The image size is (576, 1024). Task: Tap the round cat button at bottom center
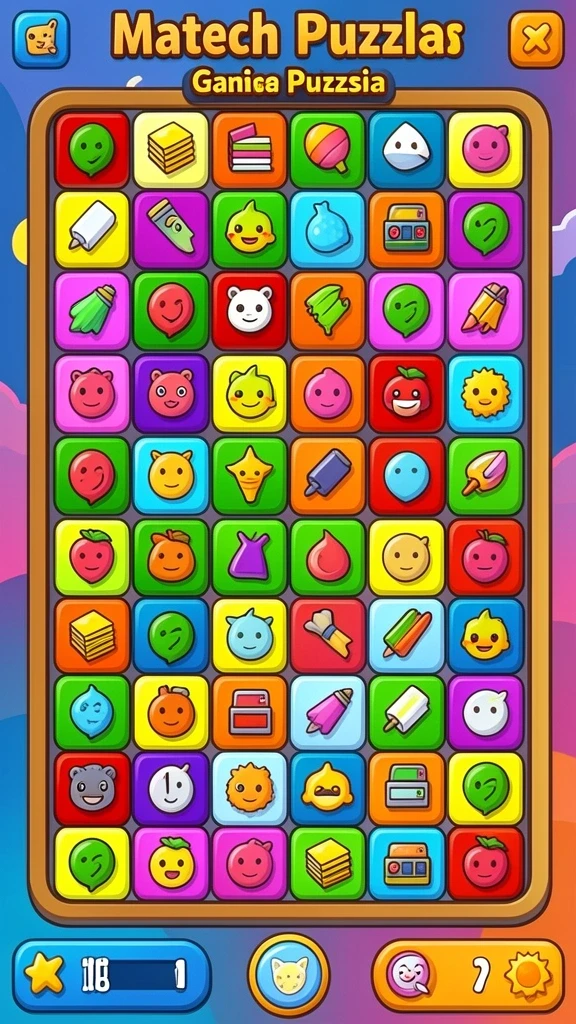[288, 974]
